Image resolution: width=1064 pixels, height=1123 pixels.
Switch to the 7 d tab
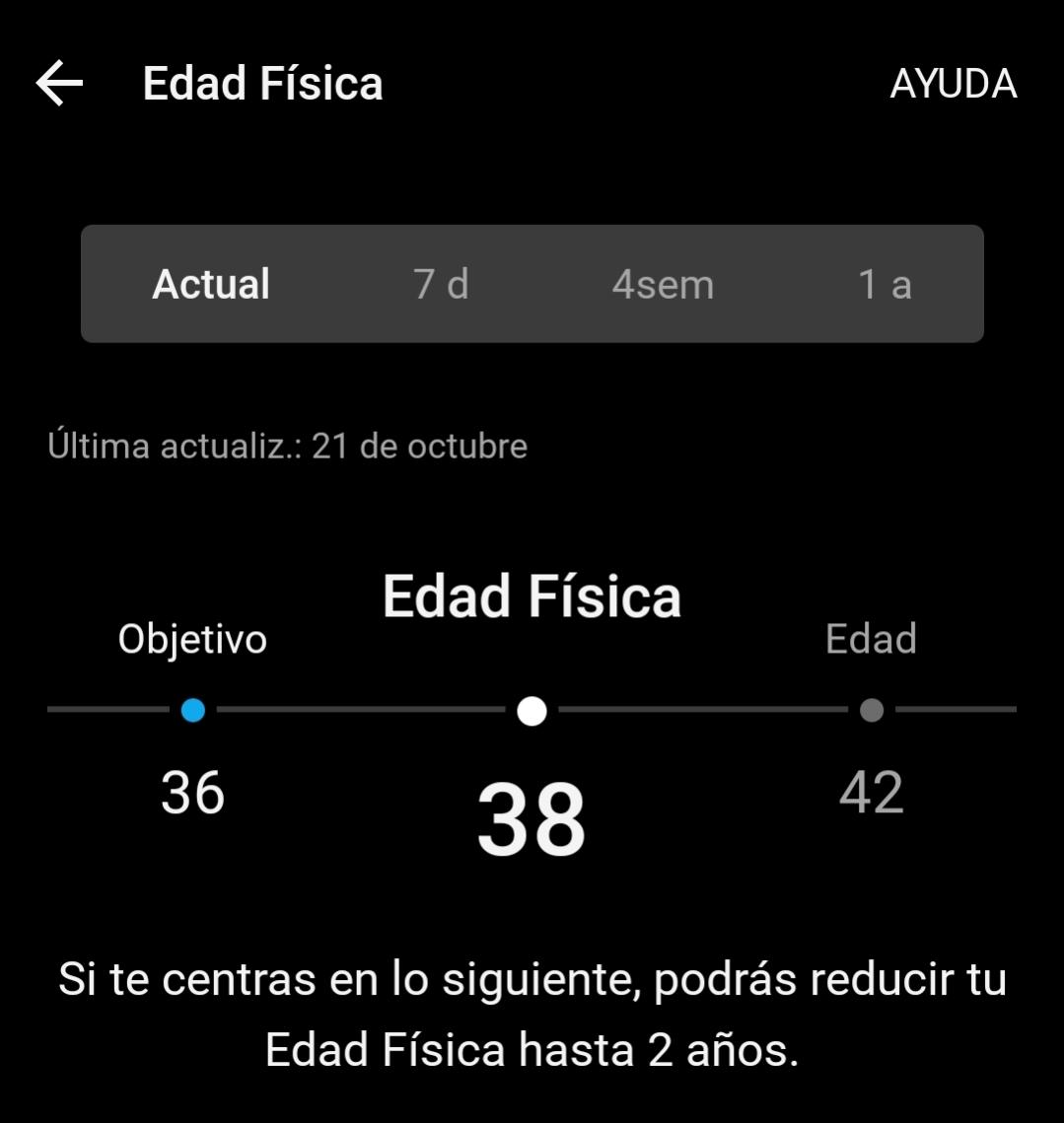(x=440, y=284)
